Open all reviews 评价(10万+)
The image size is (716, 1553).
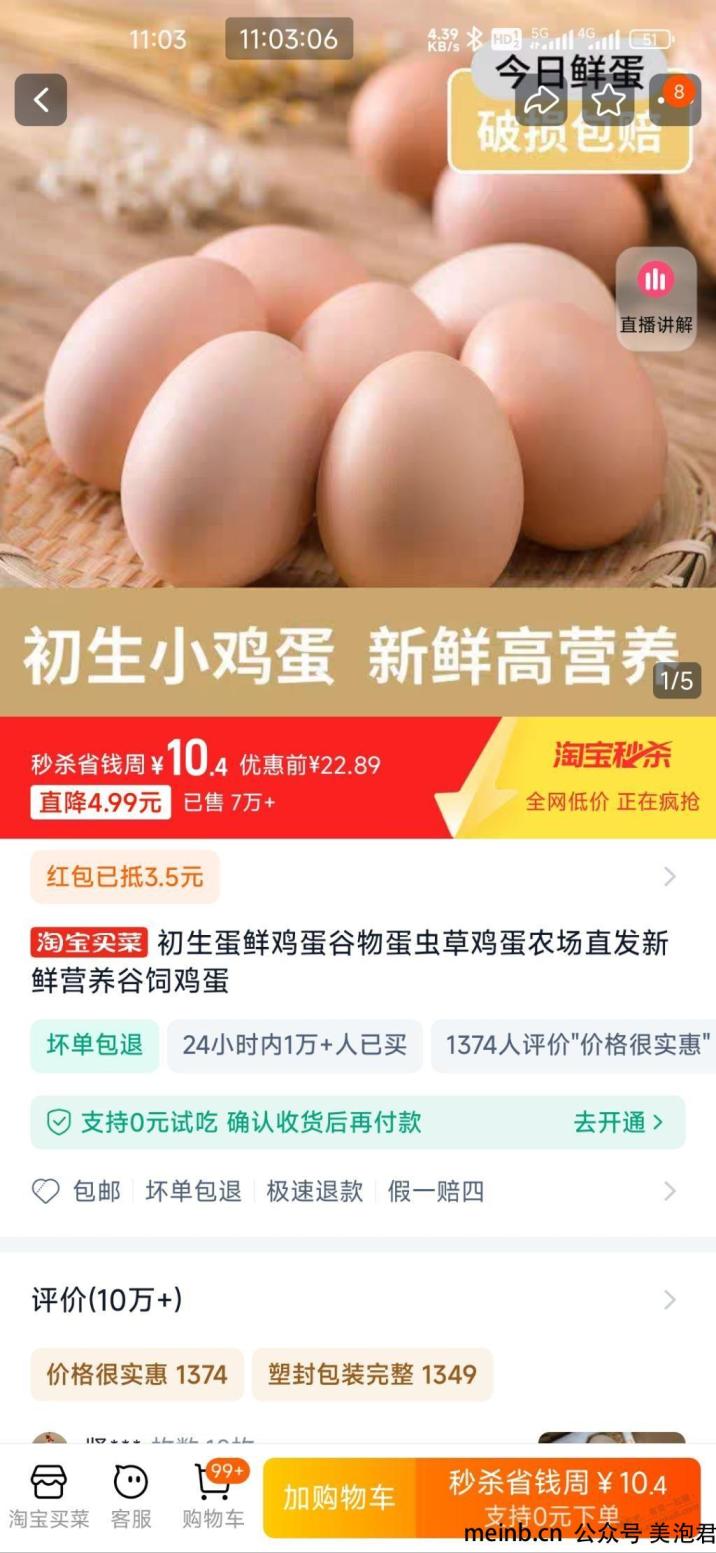point(357,1300)
